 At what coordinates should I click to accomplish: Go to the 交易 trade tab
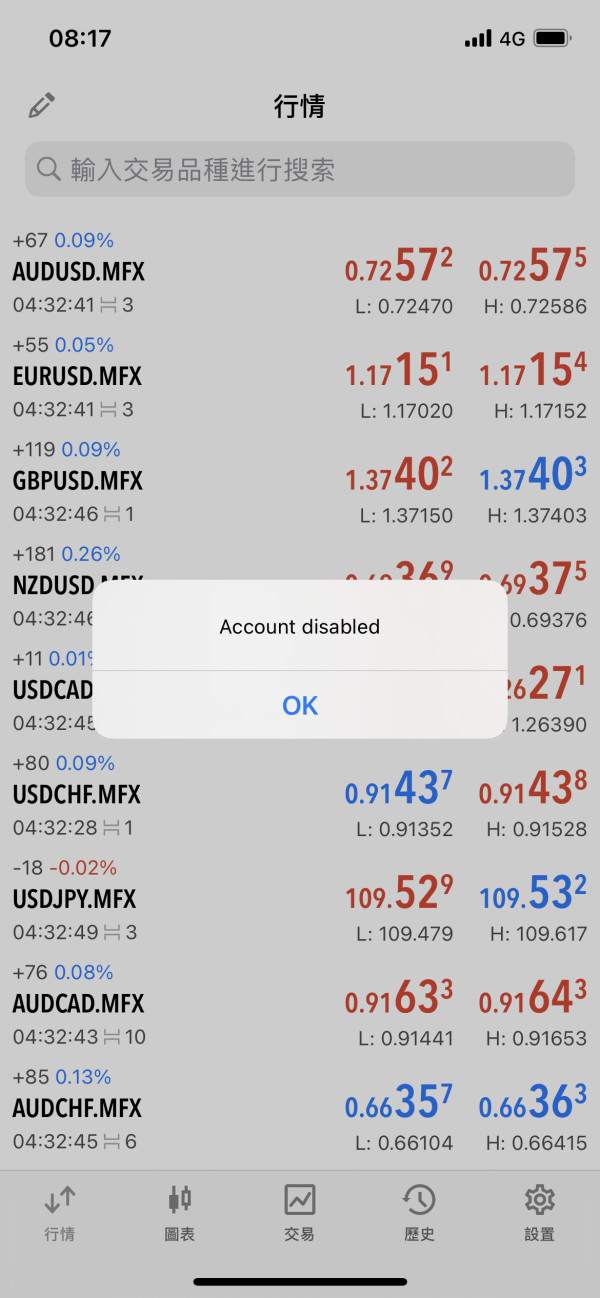tap(300, 1212)
